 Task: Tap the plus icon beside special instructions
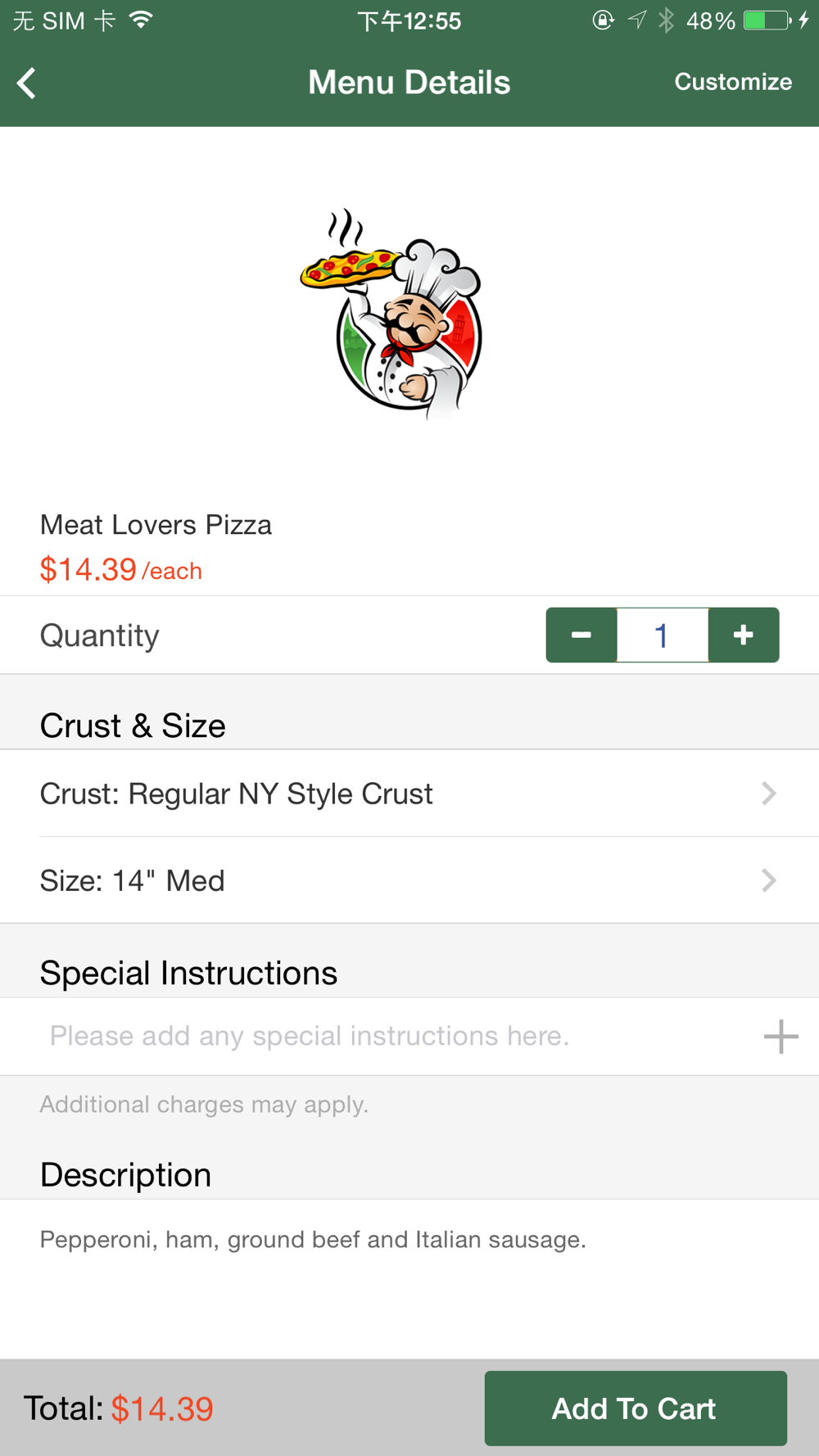[781, 1036]
